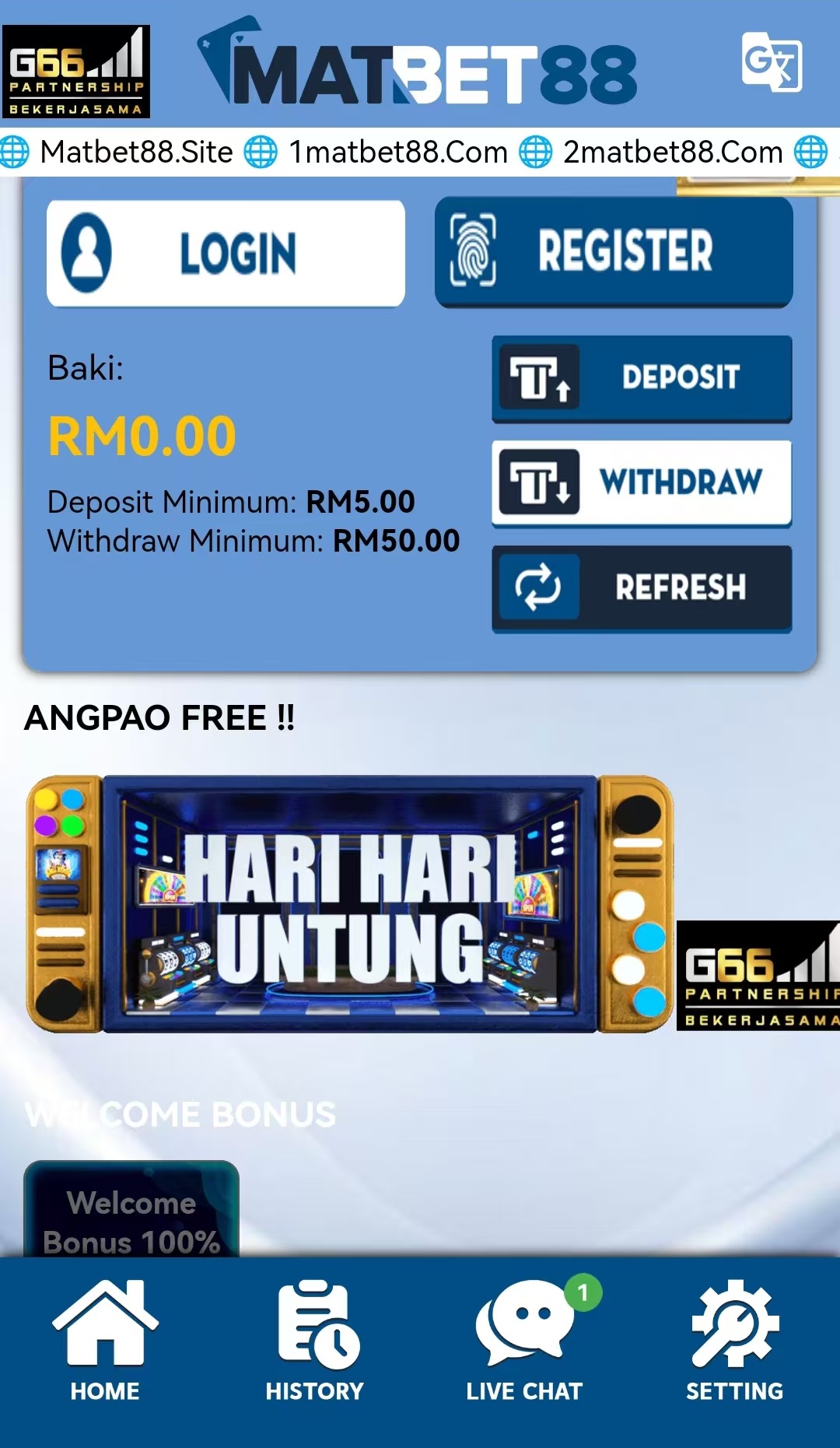This screenshot has width=840, height=1448.
Task: Open the DEPOSIT page
Action: [642, 379]
